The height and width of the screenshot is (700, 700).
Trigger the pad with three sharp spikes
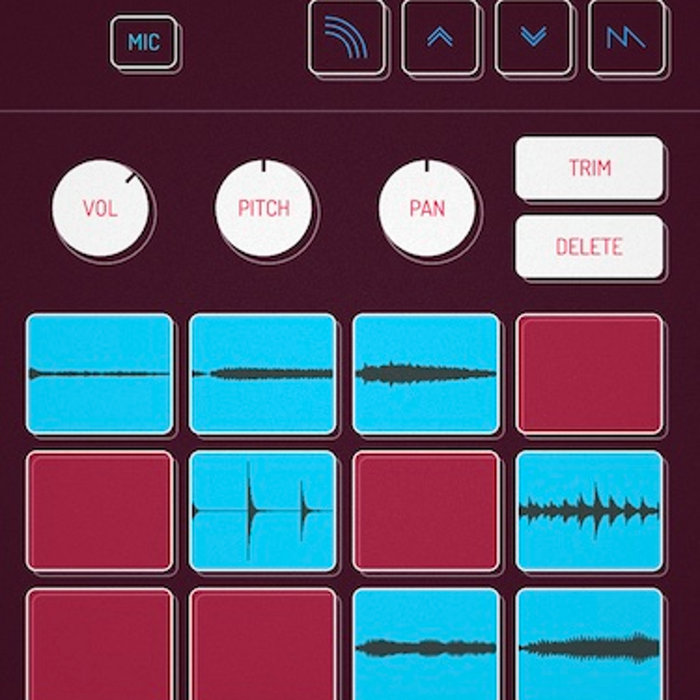(x=262, y=511)
